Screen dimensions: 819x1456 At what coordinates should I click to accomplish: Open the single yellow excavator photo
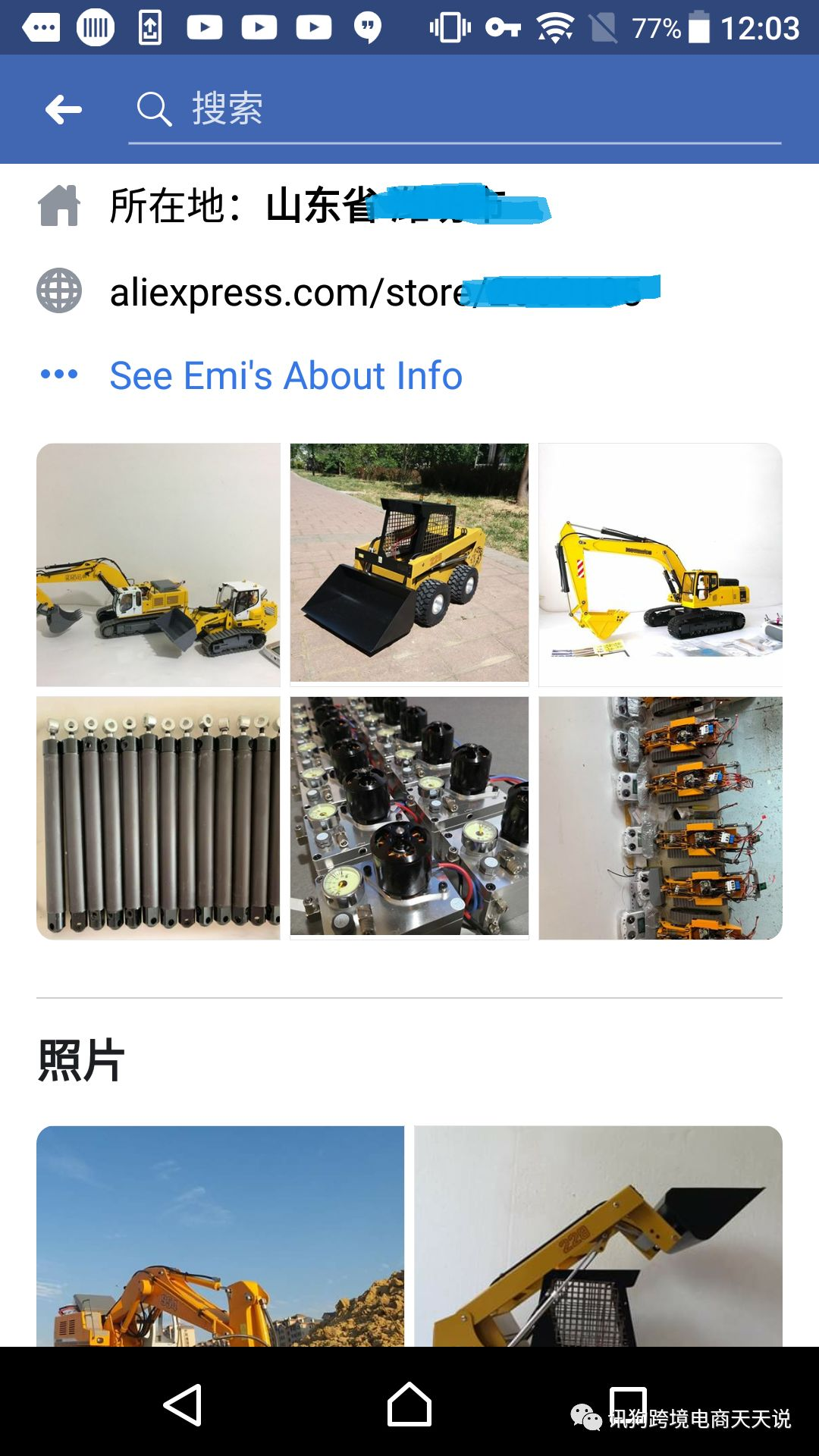pos(661,565)
